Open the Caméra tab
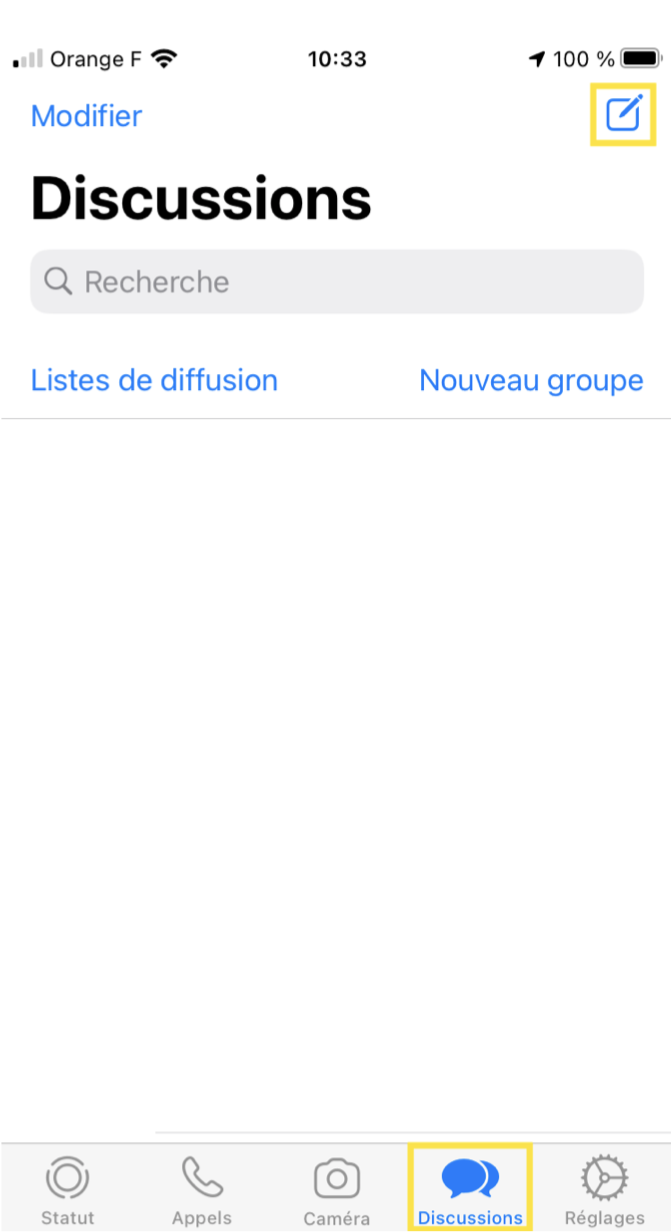 (x=337, y=1190)
